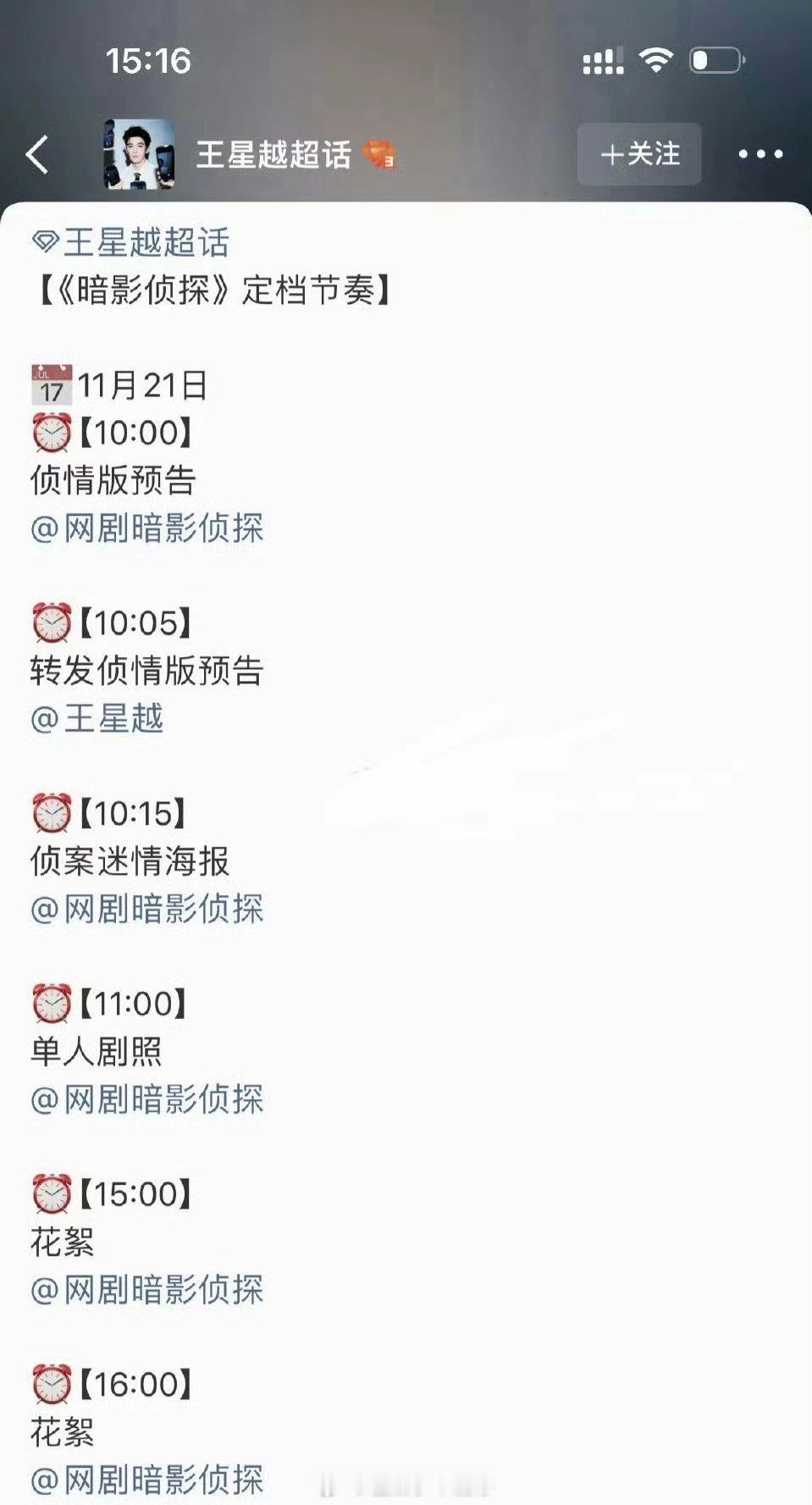This screenshot has height=1505, width=812.
Task: Follow the supertopic via the +关注 button
Action: (639, 154)
